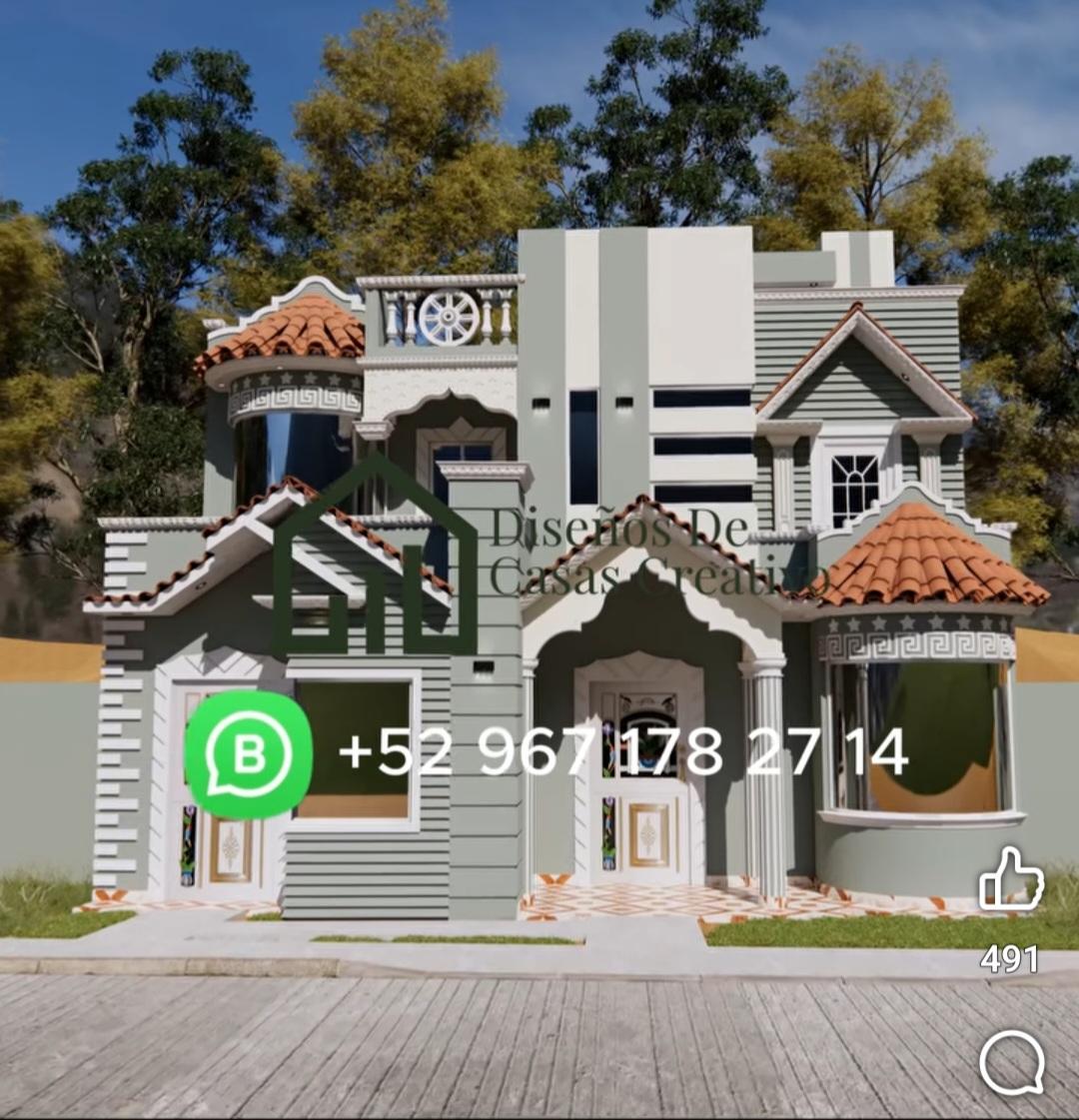Open the comments for this reel
Image resolution: width=1079 pixels, height=1120 pixels.
[1011, 1062]
